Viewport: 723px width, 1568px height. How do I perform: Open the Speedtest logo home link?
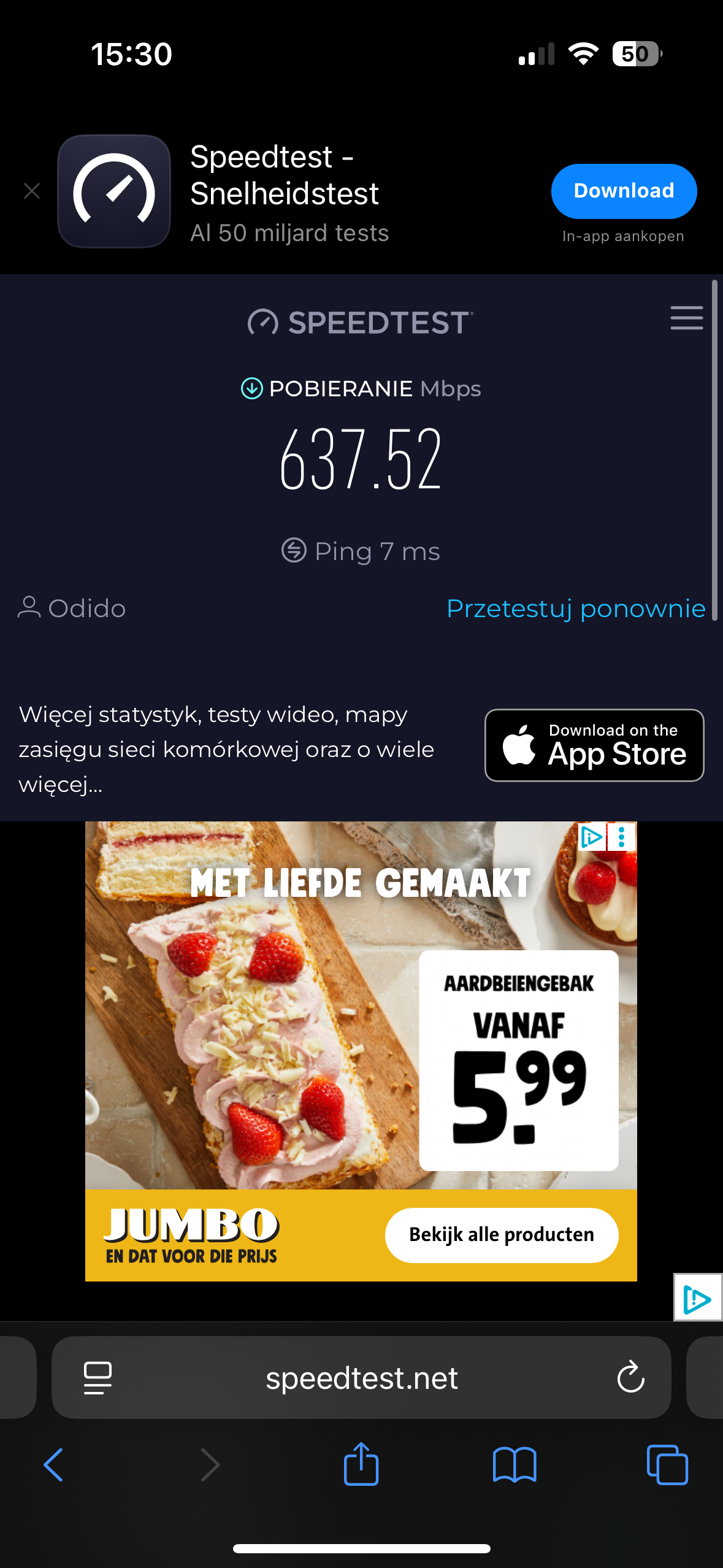(361, 323)
